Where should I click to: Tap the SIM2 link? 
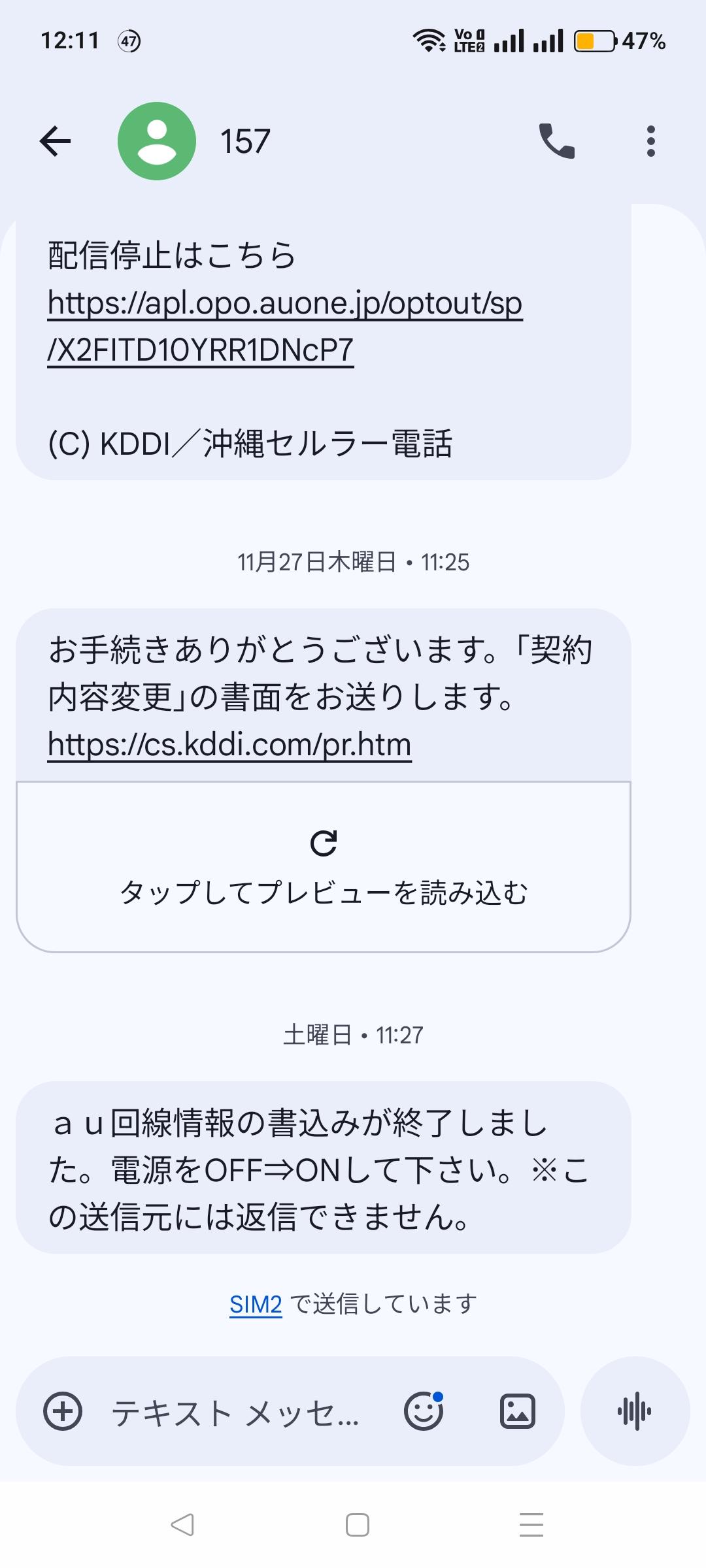click(x=256, y=1305)
